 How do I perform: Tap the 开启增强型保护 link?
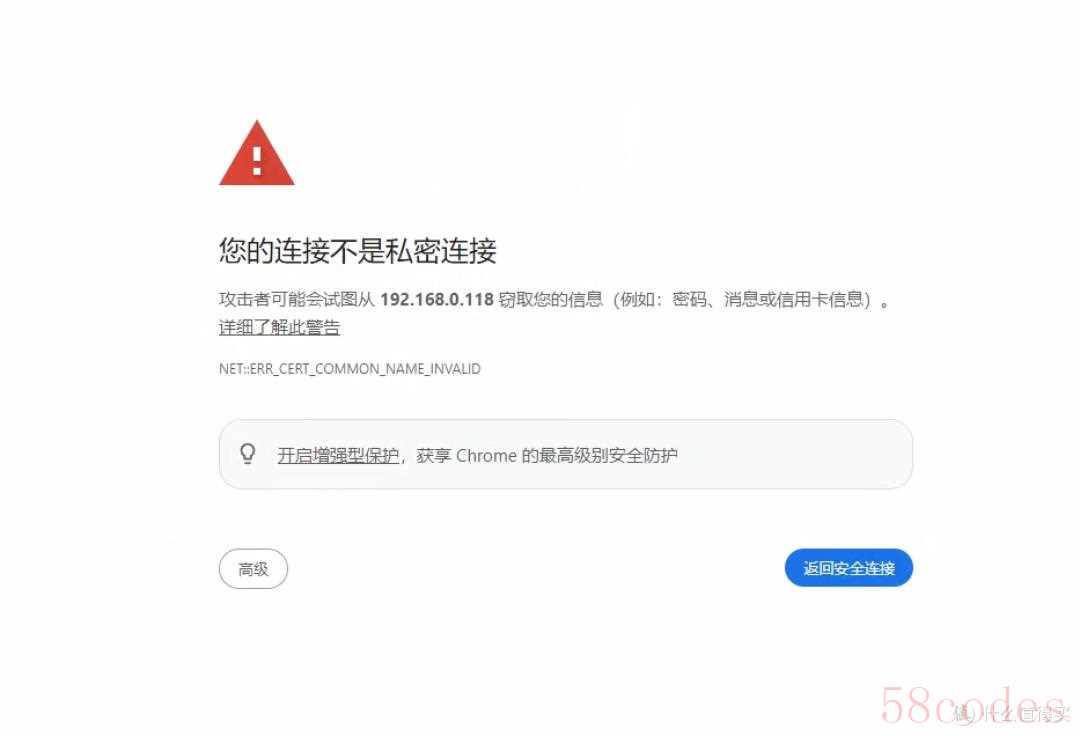pos(338,455)
